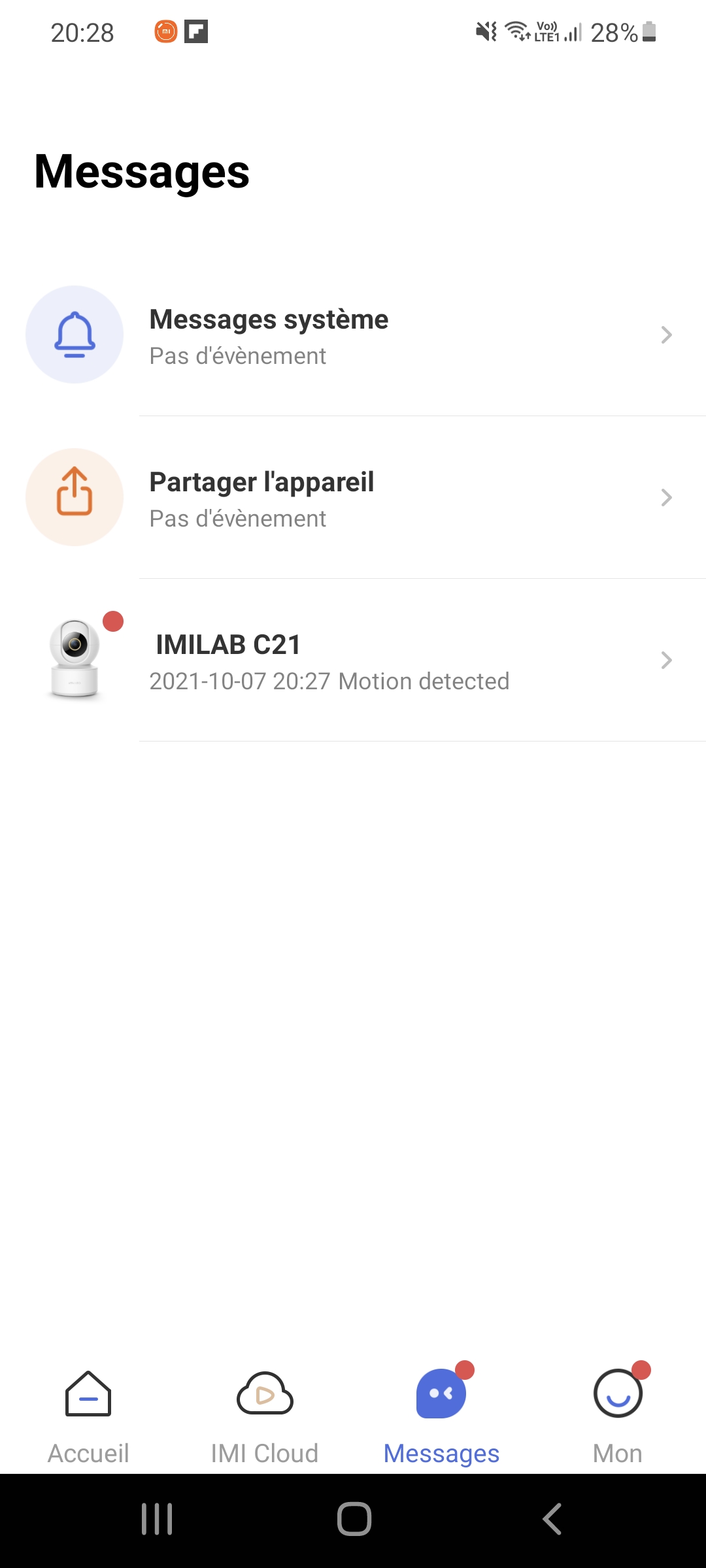706x1568 pixels.
Task: Open IMILAB C21 motion detected message
Action: point(353,661)
